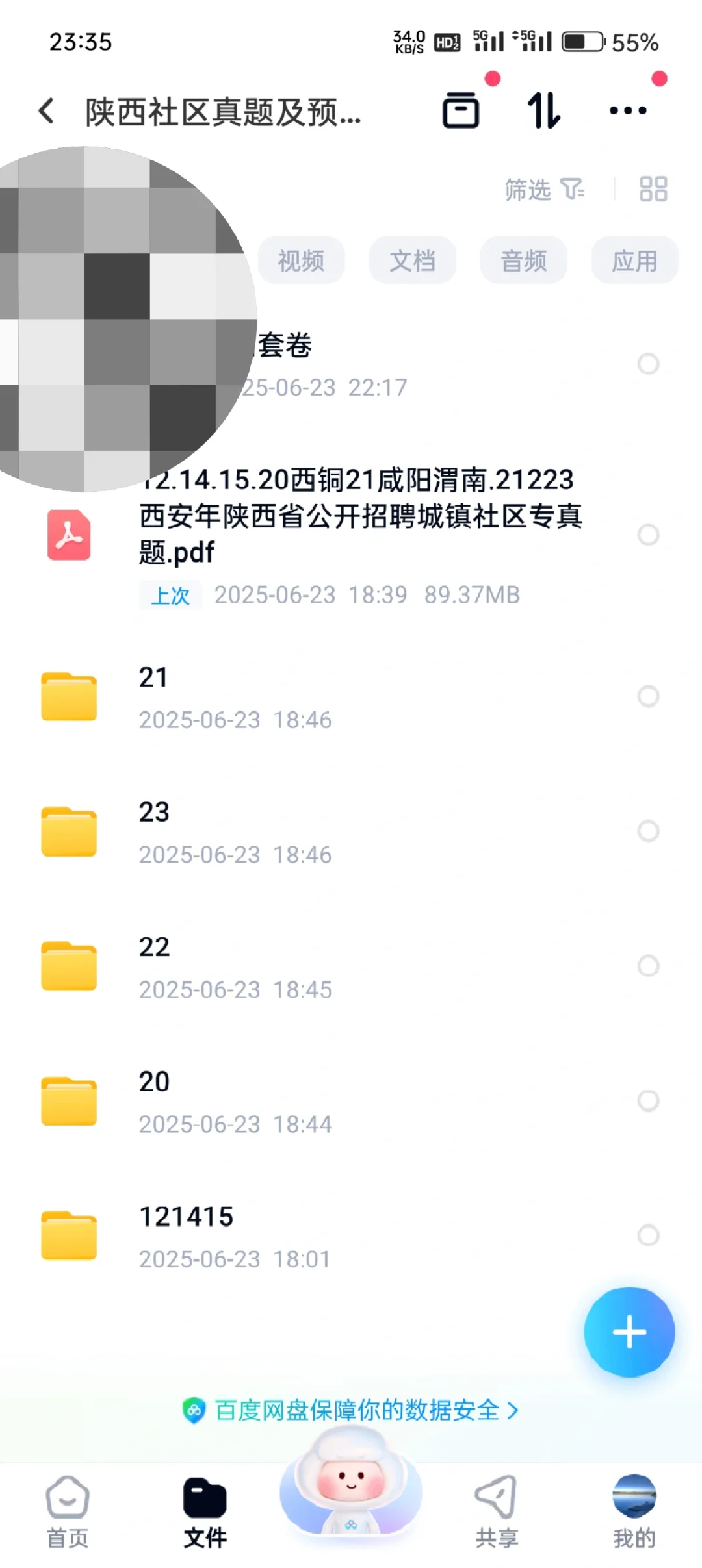Switch to grid view layout
This screenshot has height=1568, width=702.
(653, 190)
